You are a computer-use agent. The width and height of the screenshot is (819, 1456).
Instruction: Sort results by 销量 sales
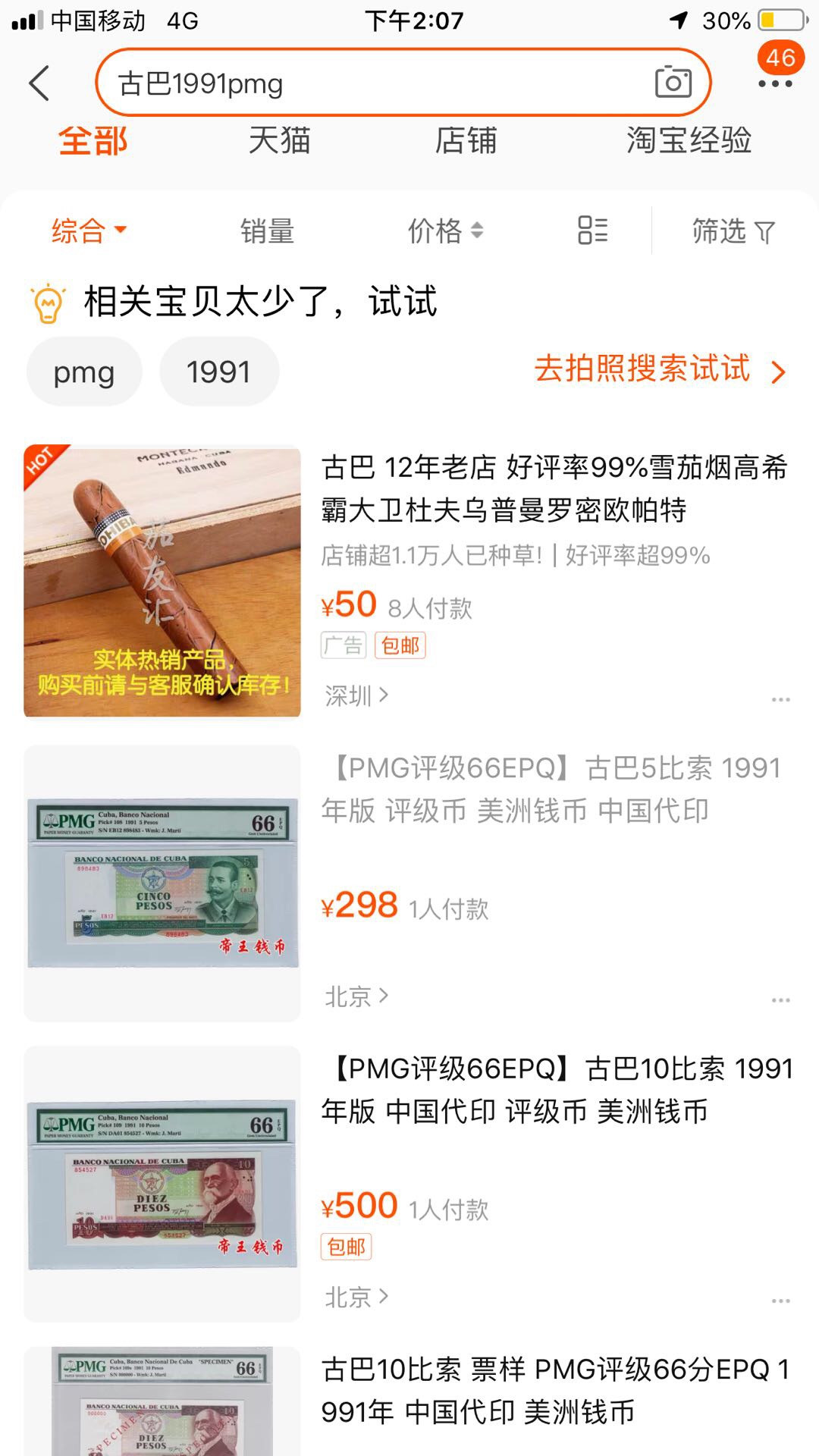pos(267,232)
